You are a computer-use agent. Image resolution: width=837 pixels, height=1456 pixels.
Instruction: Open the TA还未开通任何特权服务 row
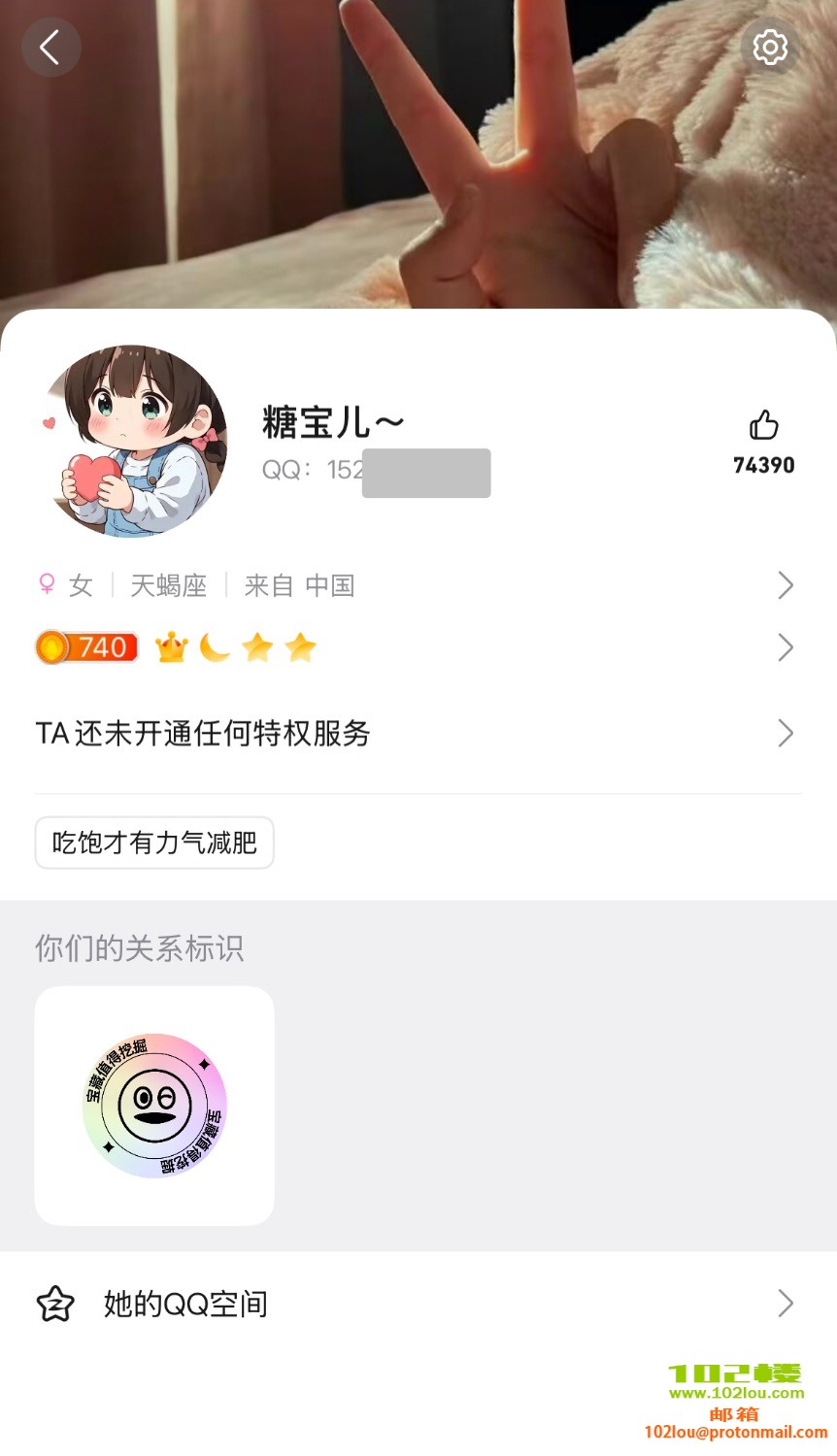pyautogui.click(x=418, y=734)
